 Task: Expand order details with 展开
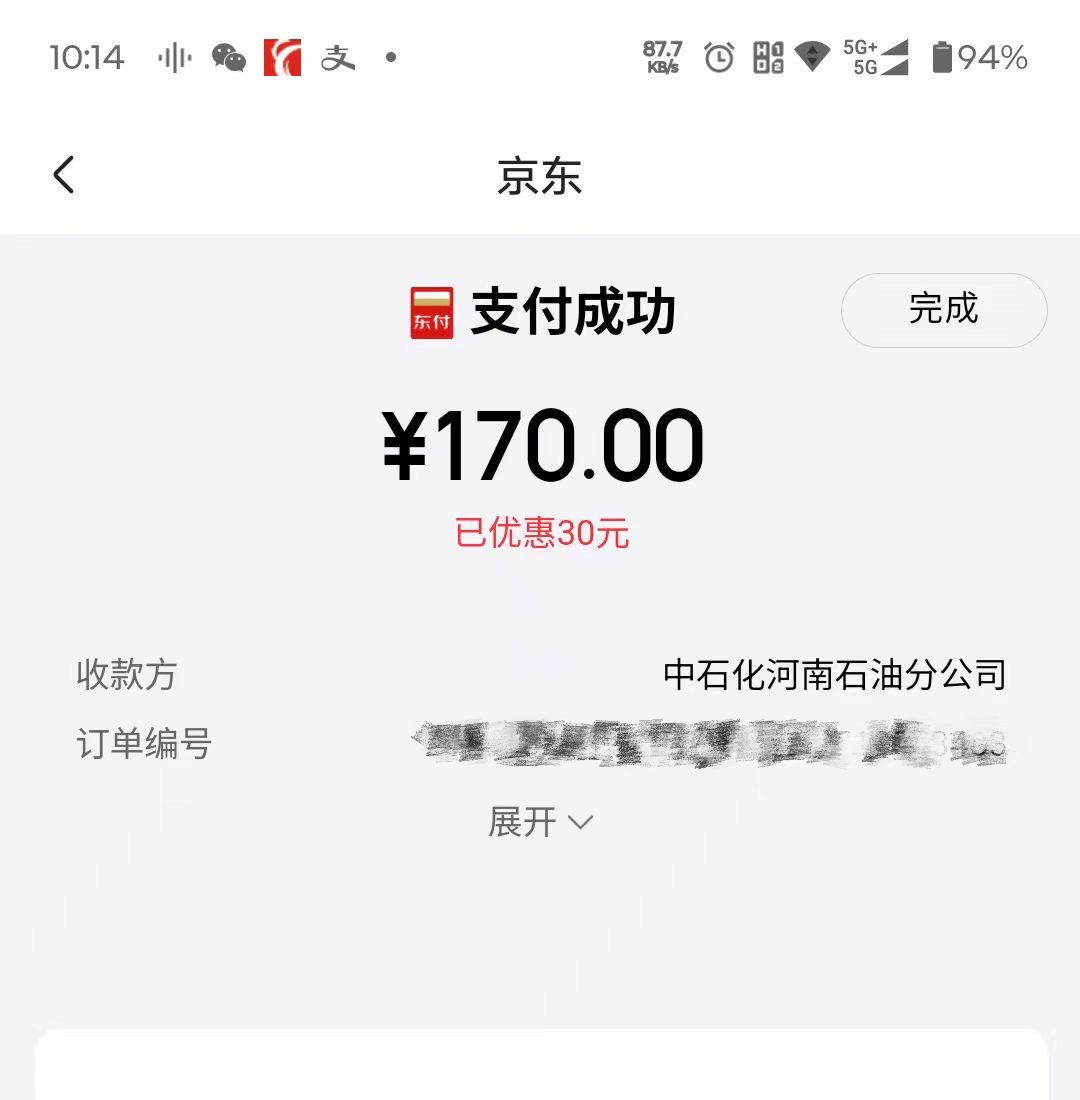540,822
